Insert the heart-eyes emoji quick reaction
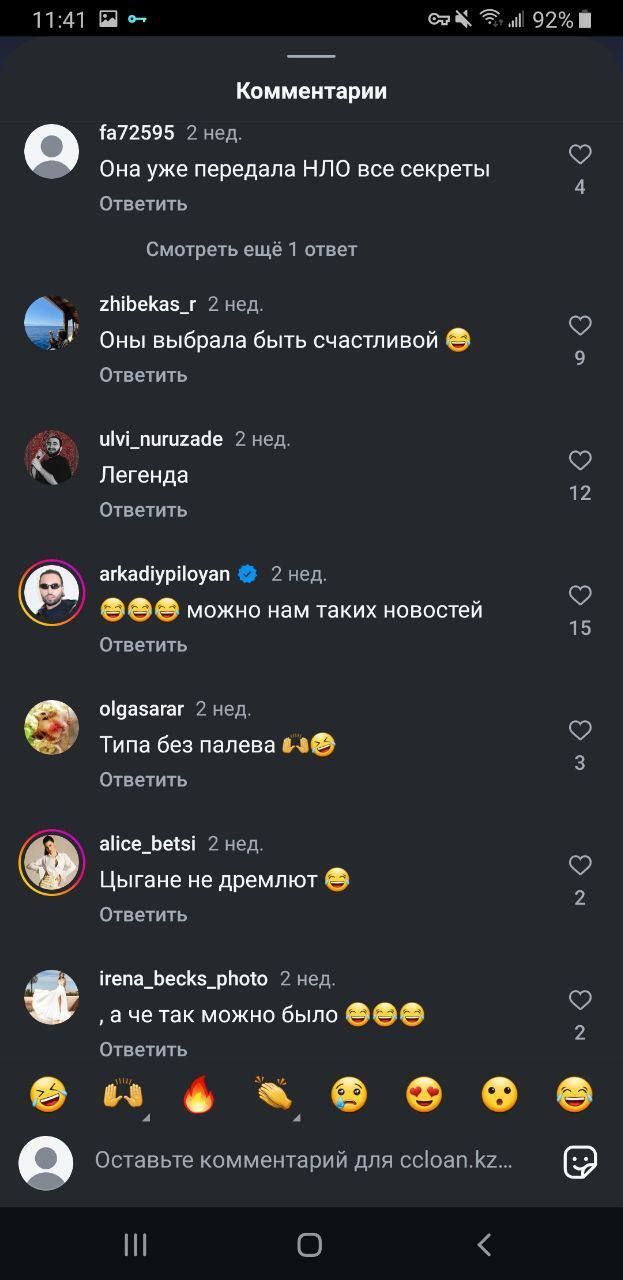Screen dimensions: 623x1280 (x=424, y=1095)
